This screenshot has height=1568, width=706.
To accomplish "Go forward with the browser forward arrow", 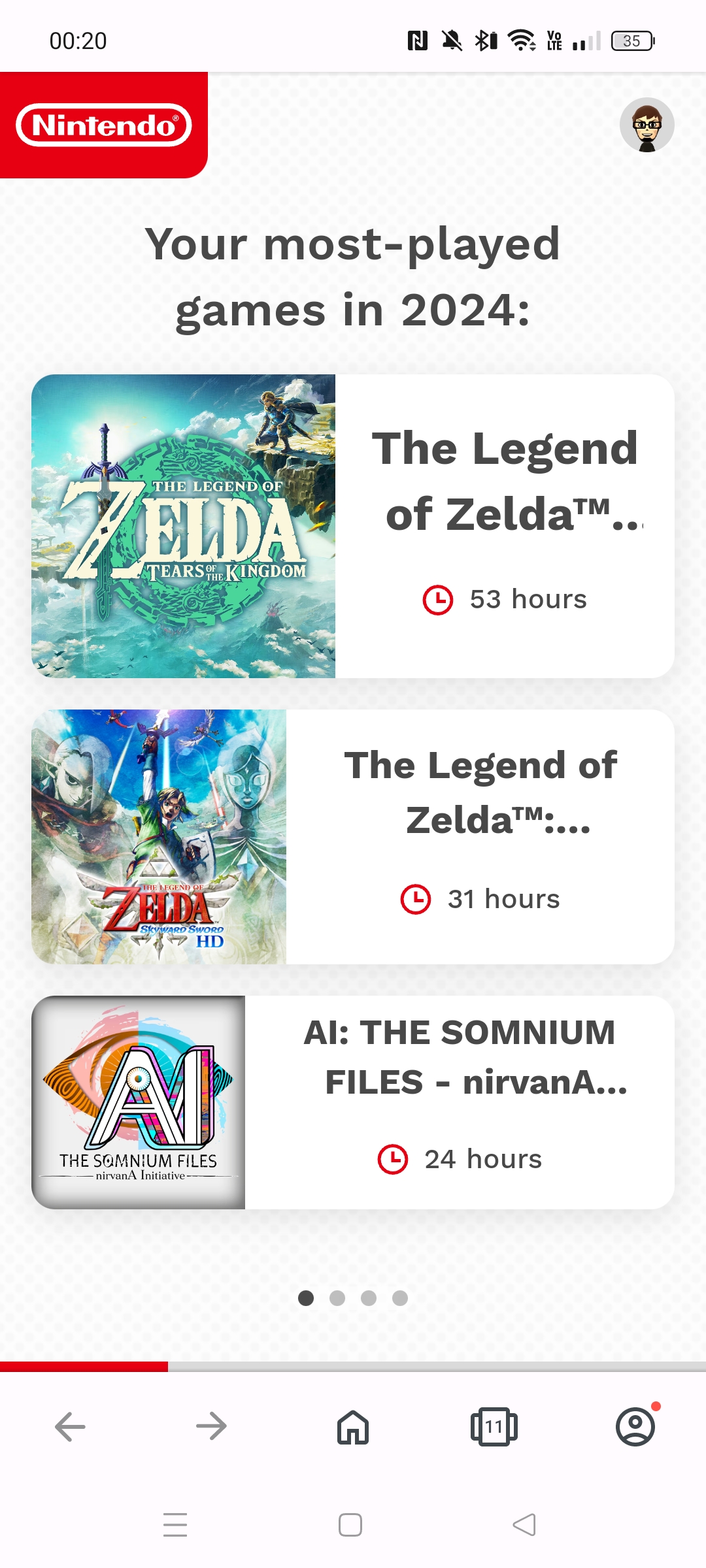I will (x=211, y=1426).
